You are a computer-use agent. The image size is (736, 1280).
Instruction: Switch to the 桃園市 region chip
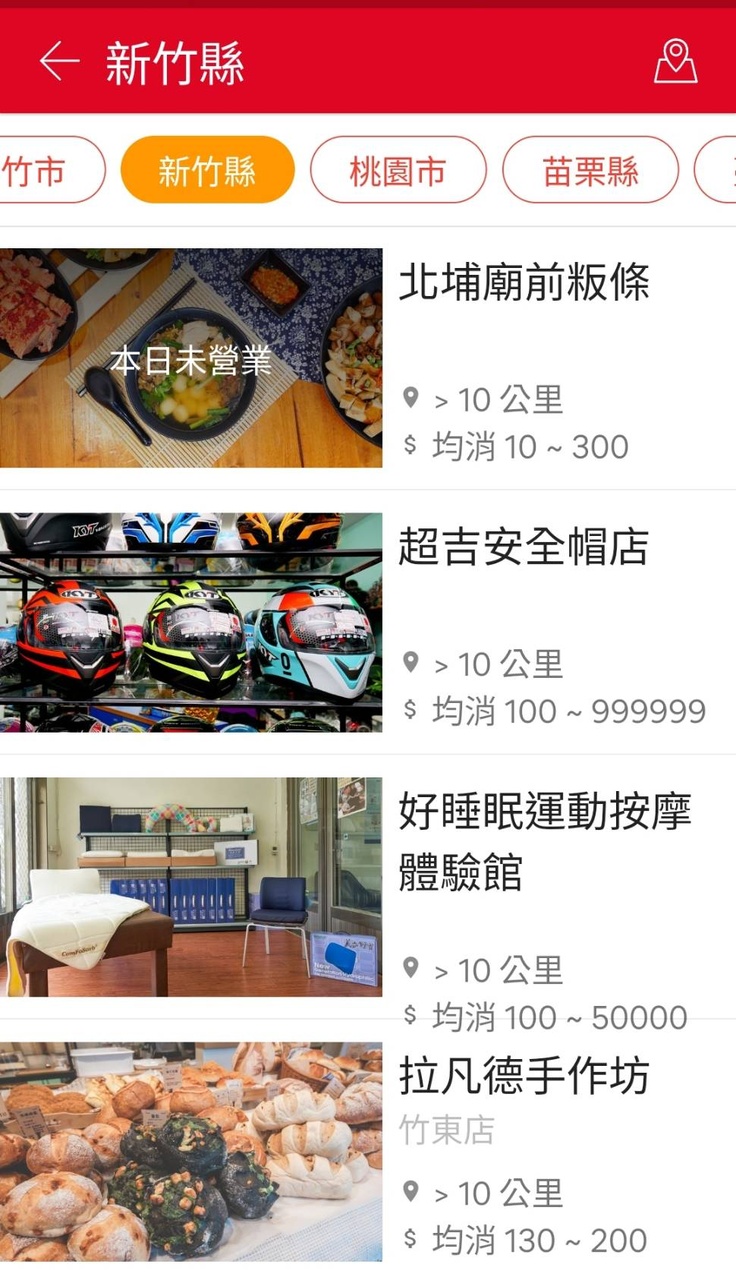pos(398,171)
